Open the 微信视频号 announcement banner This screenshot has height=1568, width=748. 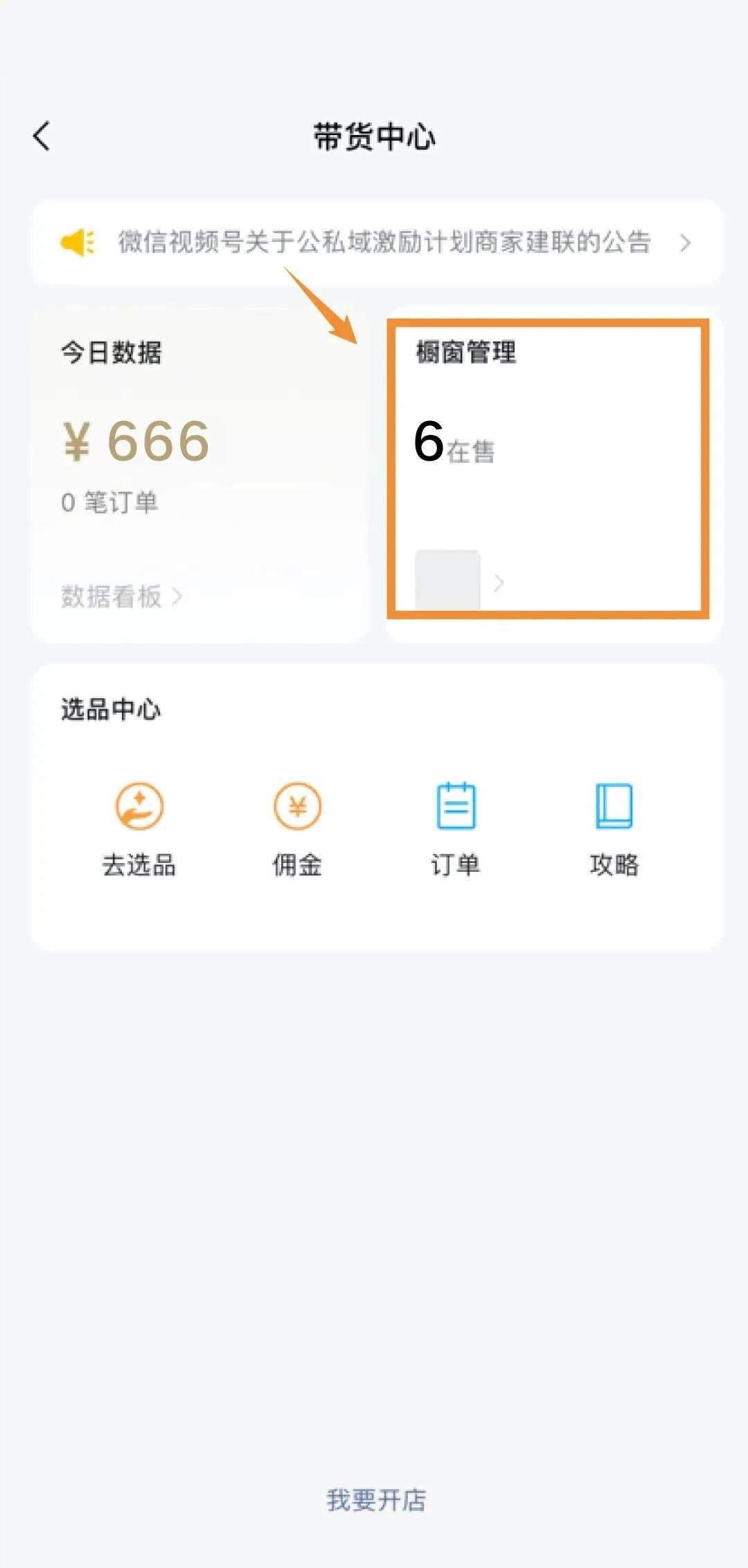coord(376,242)
